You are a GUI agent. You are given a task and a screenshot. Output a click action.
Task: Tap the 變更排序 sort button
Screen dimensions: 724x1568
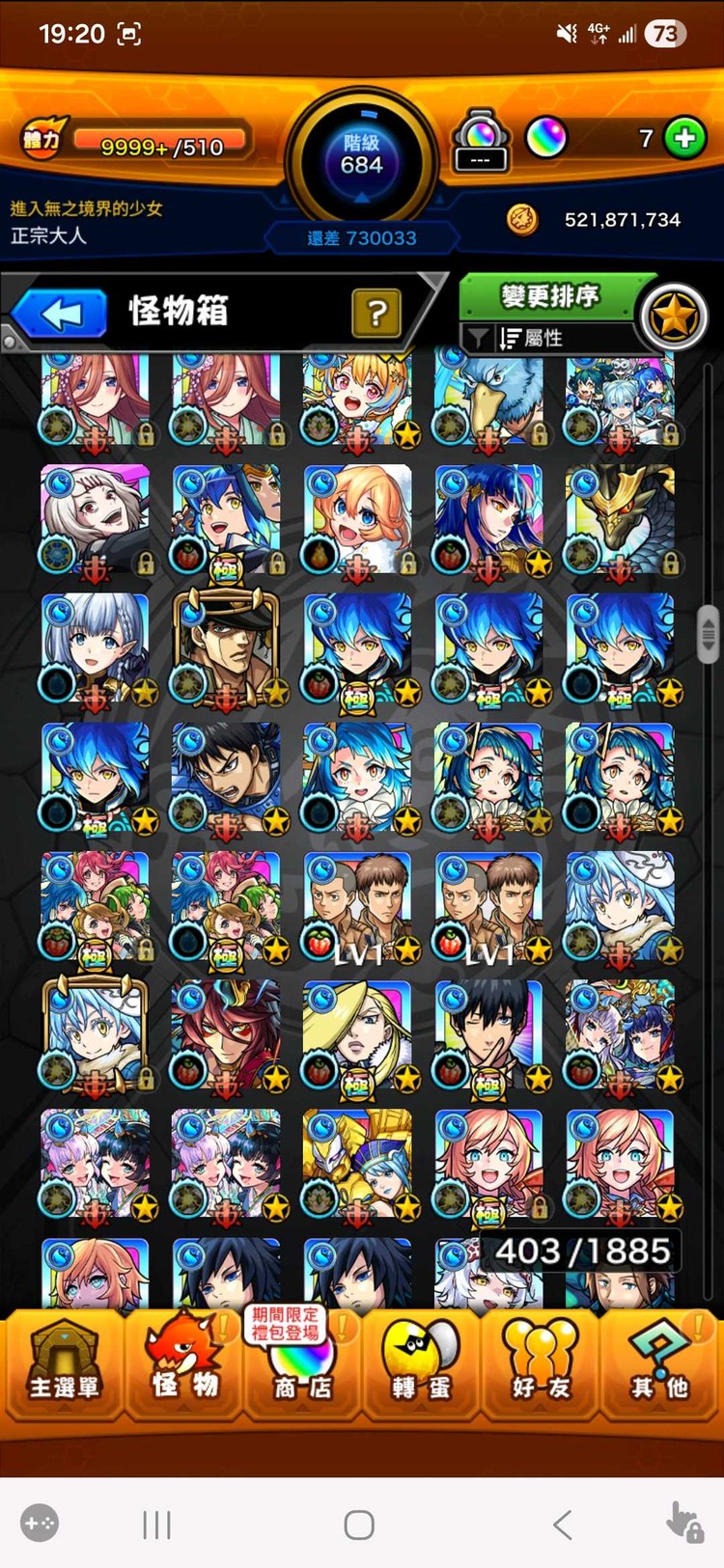548,295
